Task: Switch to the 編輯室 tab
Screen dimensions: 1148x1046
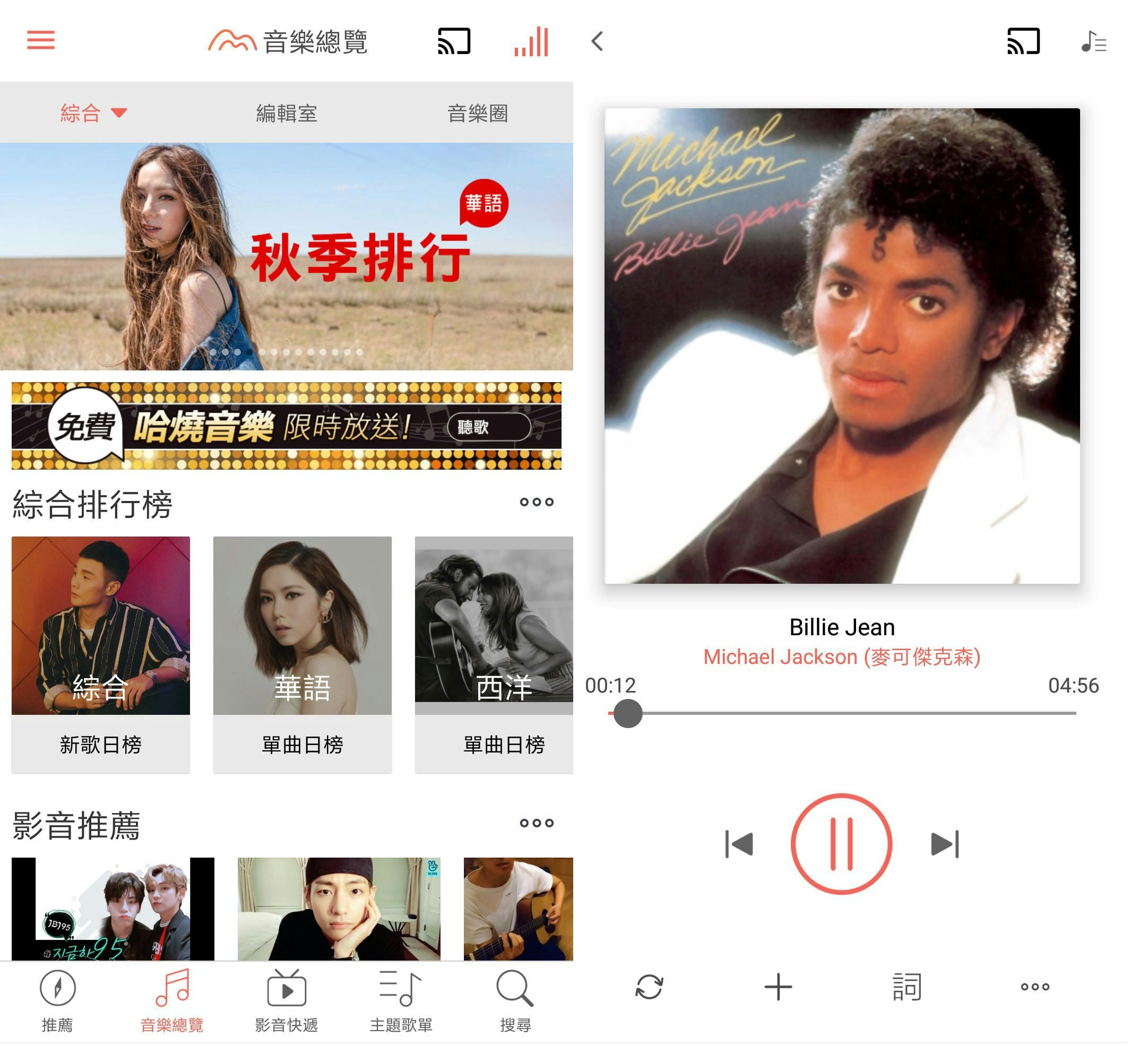Action: [287, 113]
